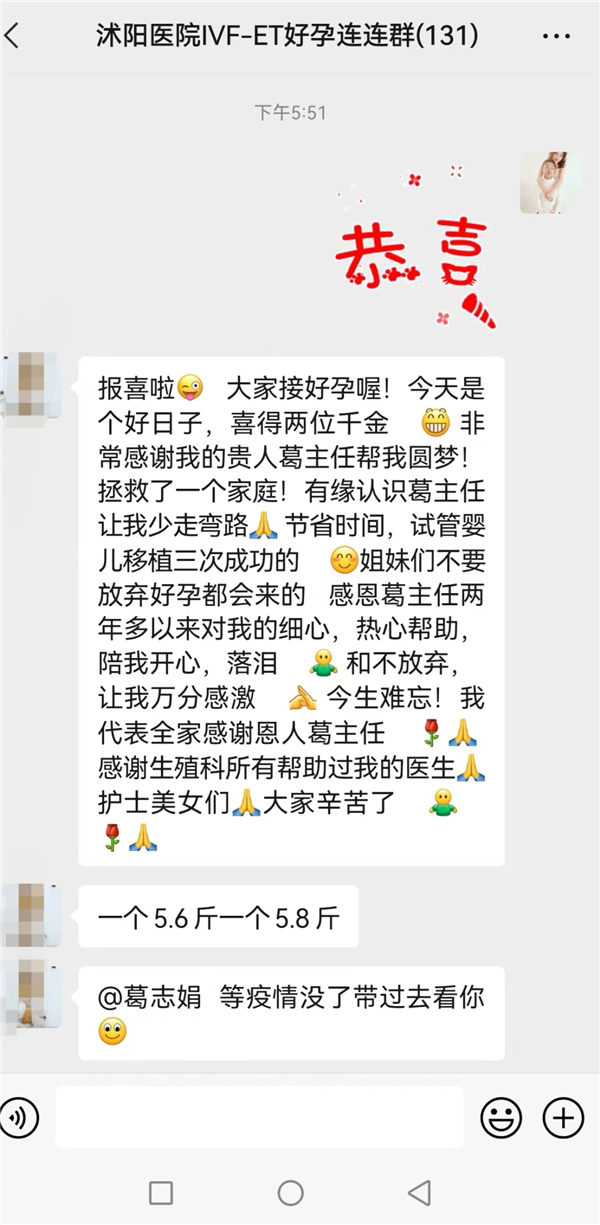The height and width of the screenshot is (1225, 600).
Task: Open the plus attachment menu
Action: tap(563, 1116)
